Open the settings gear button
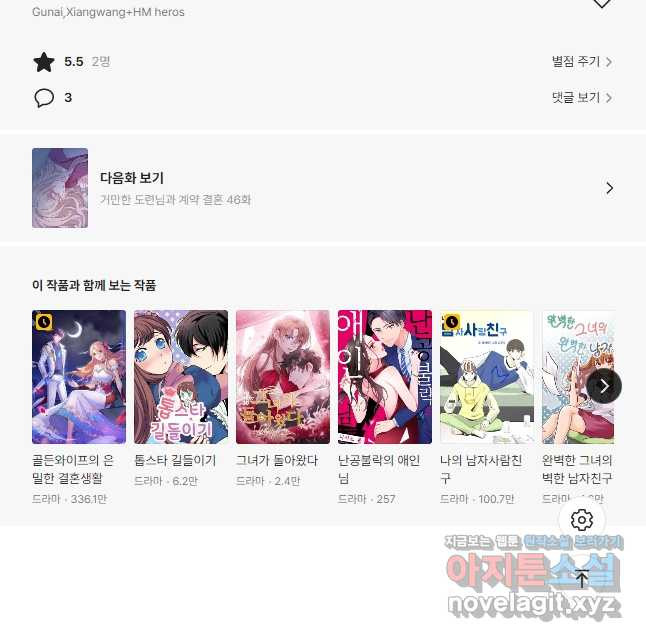 pos(582,520)
